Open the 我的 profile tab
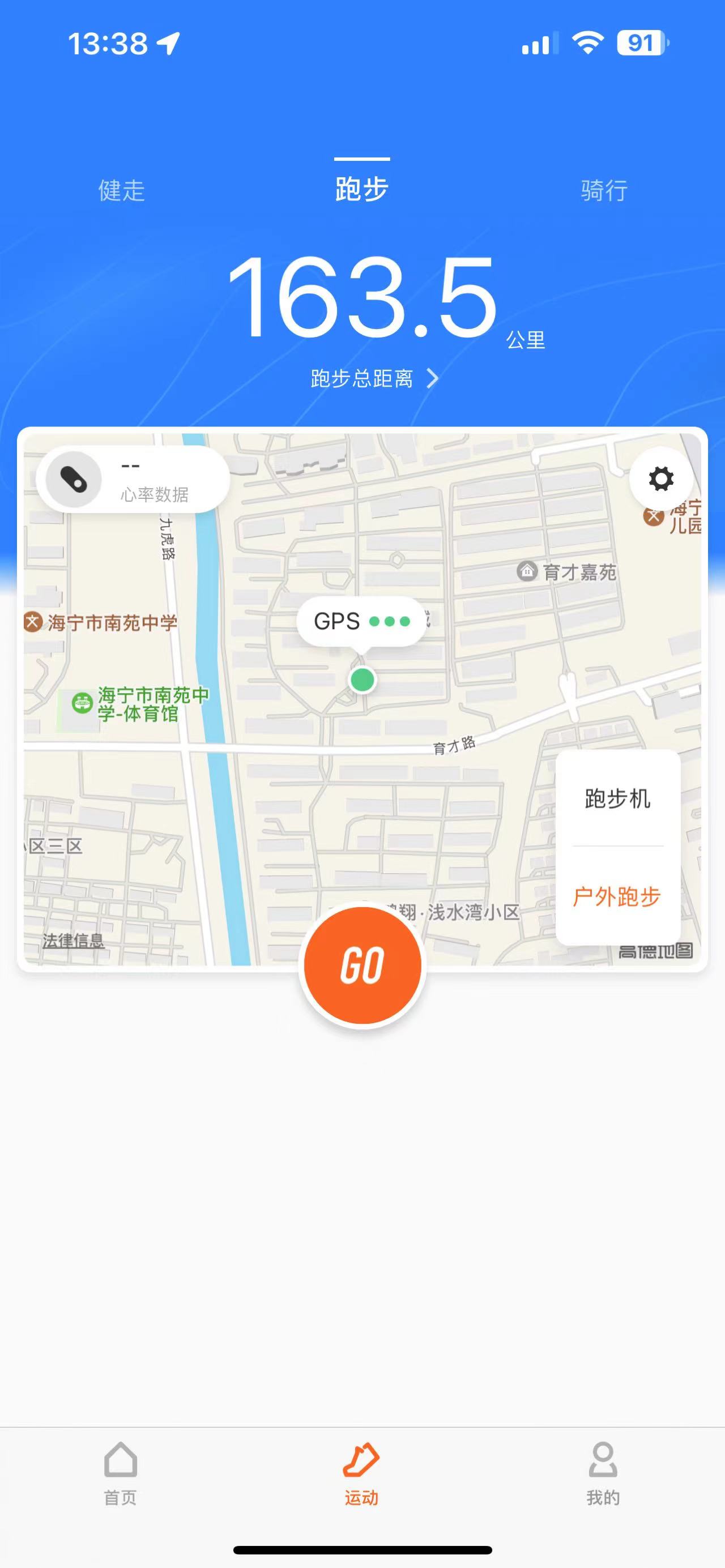Screen dimensions: 725x1568 tap(603, 1473)
